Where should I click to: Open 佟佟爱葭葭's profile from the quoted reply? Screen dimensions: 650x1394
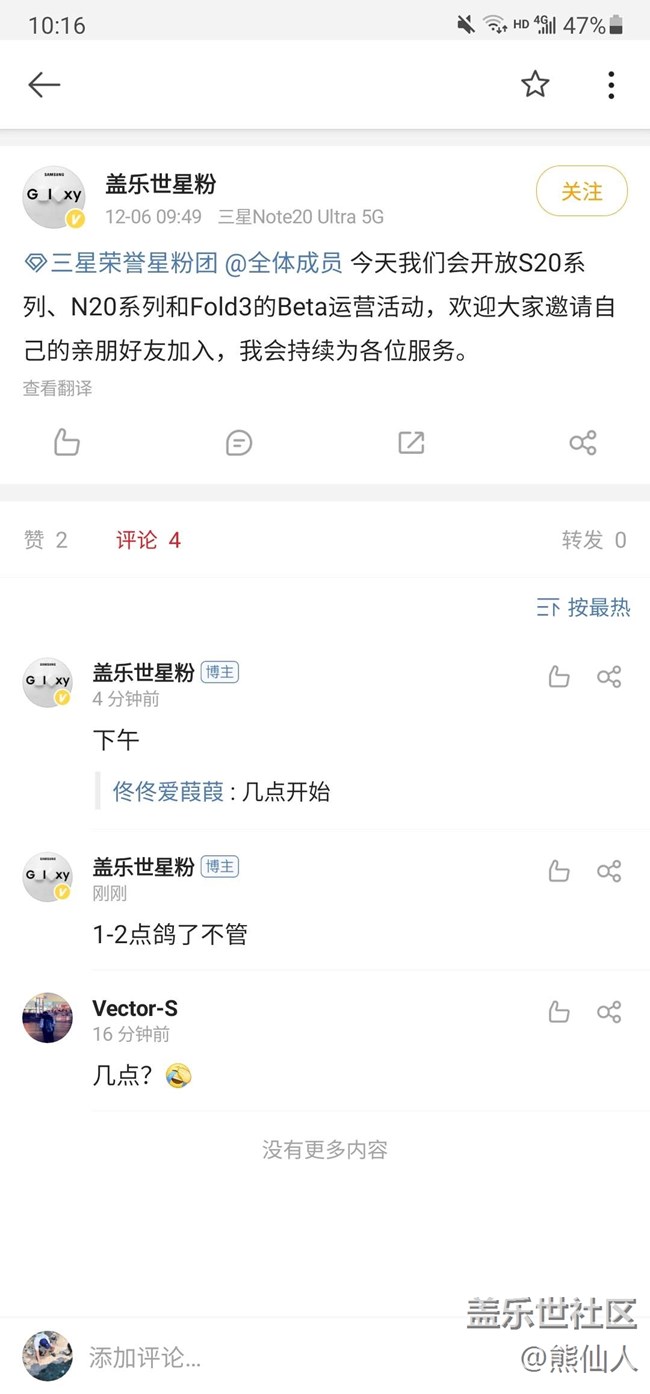click(168, 792)
